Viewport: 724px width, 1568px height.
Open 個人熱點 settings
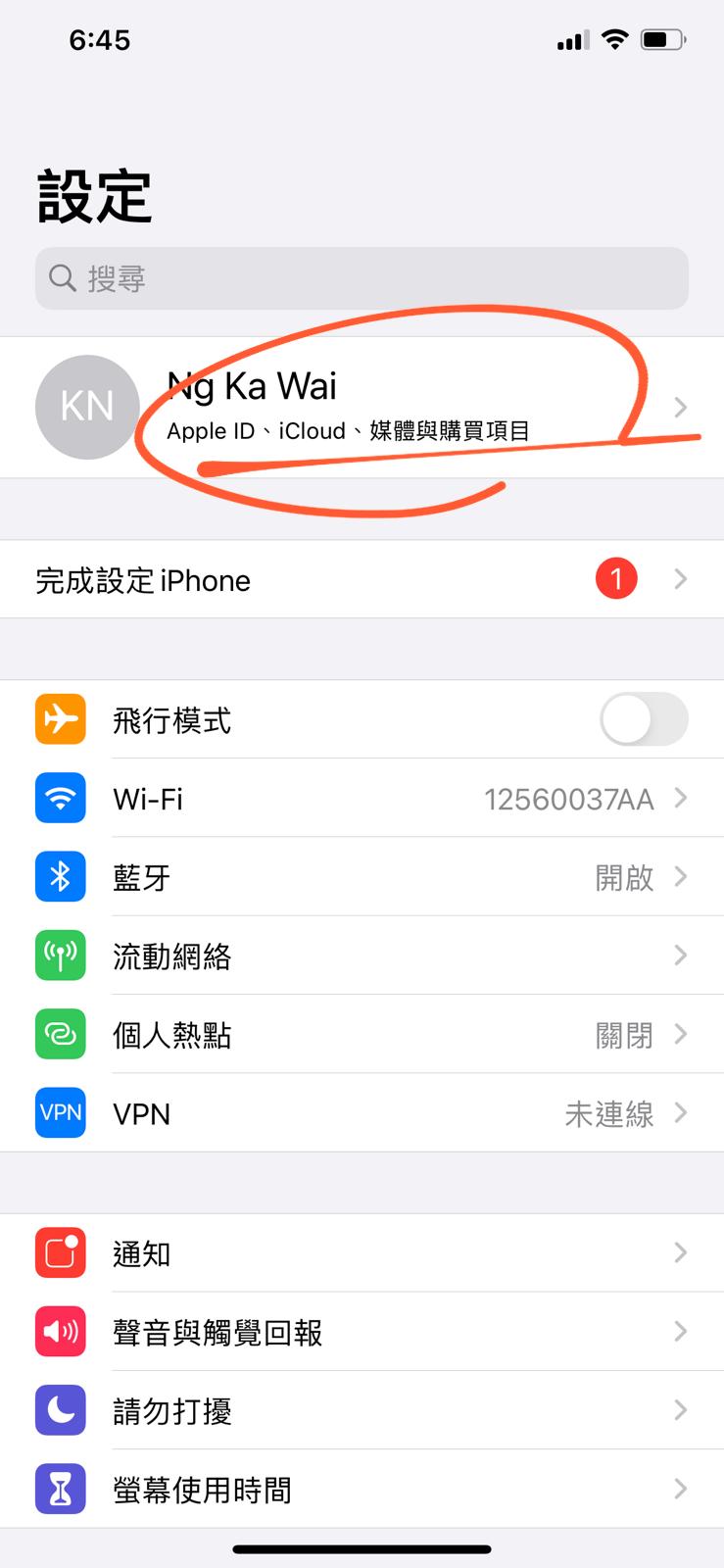(362, 1035)
